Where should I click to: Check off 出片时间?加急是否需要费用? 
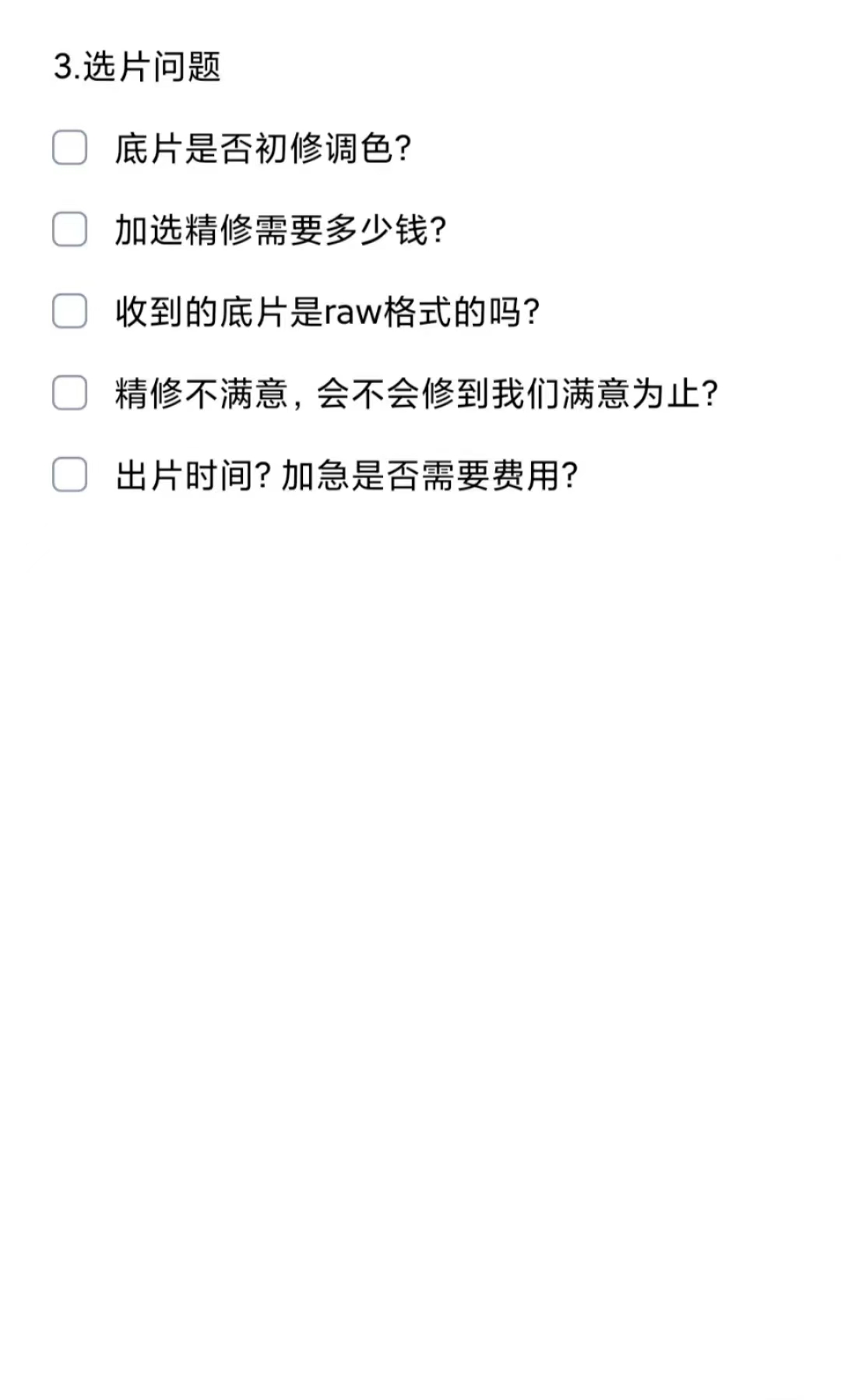point(69,475)
